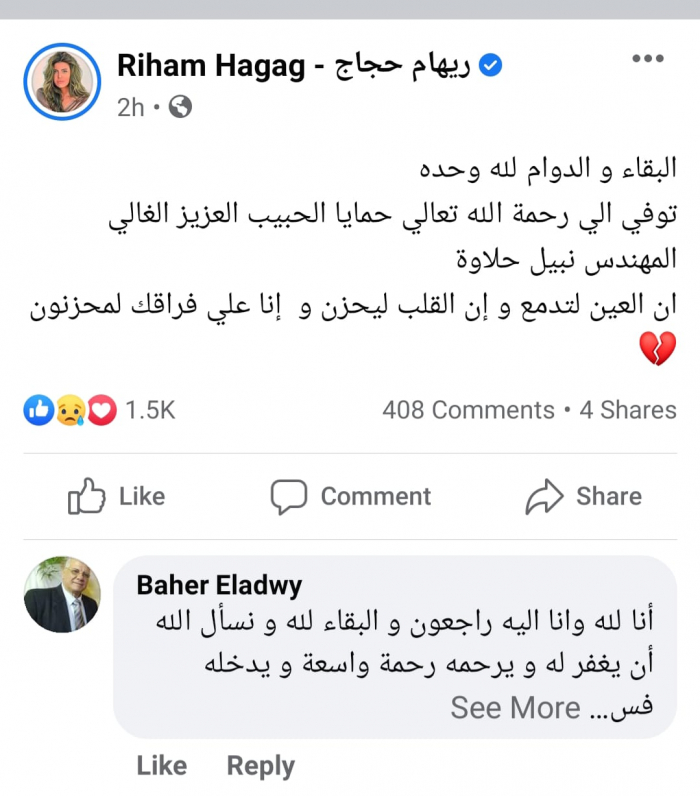This screenshot has width=700, height=796.
Task: Open Baher Eladwy's name link
Action: point(219,585)
